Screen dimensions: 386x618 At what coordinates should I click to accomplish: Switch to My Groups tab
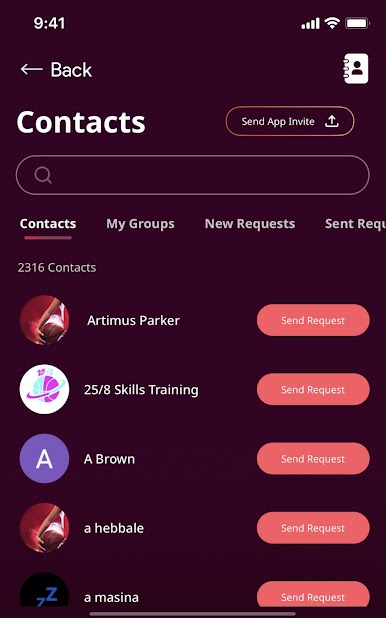(x=140, y=224)
